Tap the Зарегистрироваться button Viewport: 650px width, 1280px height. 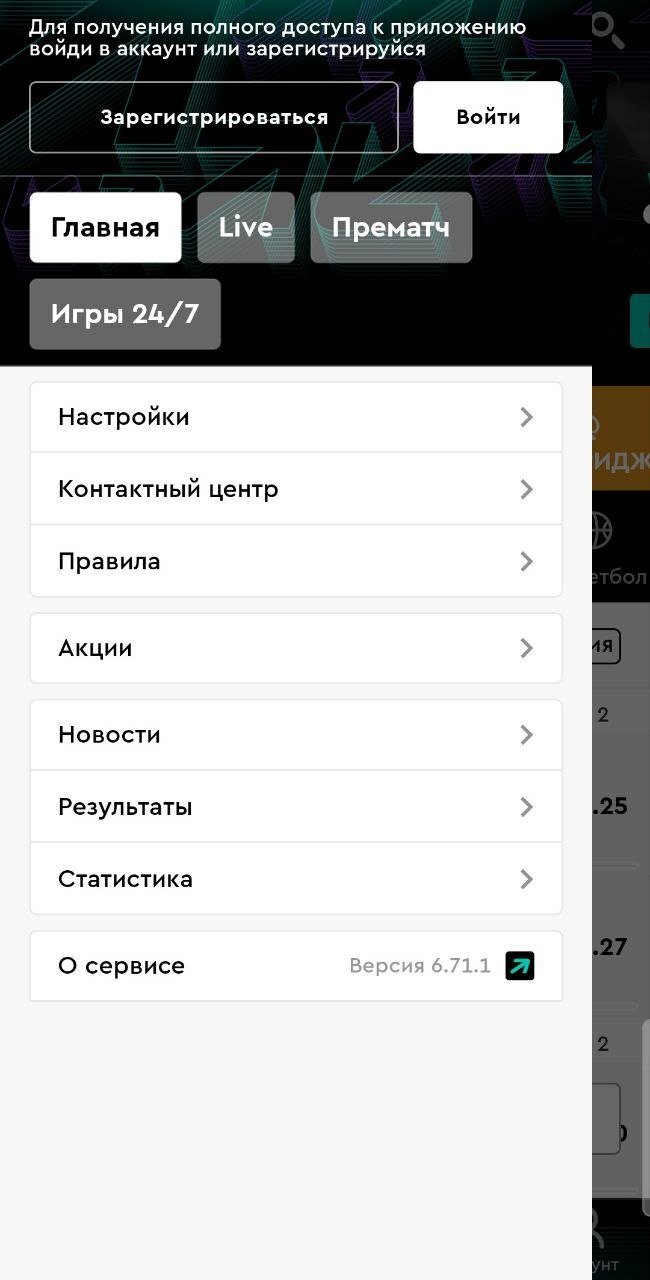[x=214, y=117]
